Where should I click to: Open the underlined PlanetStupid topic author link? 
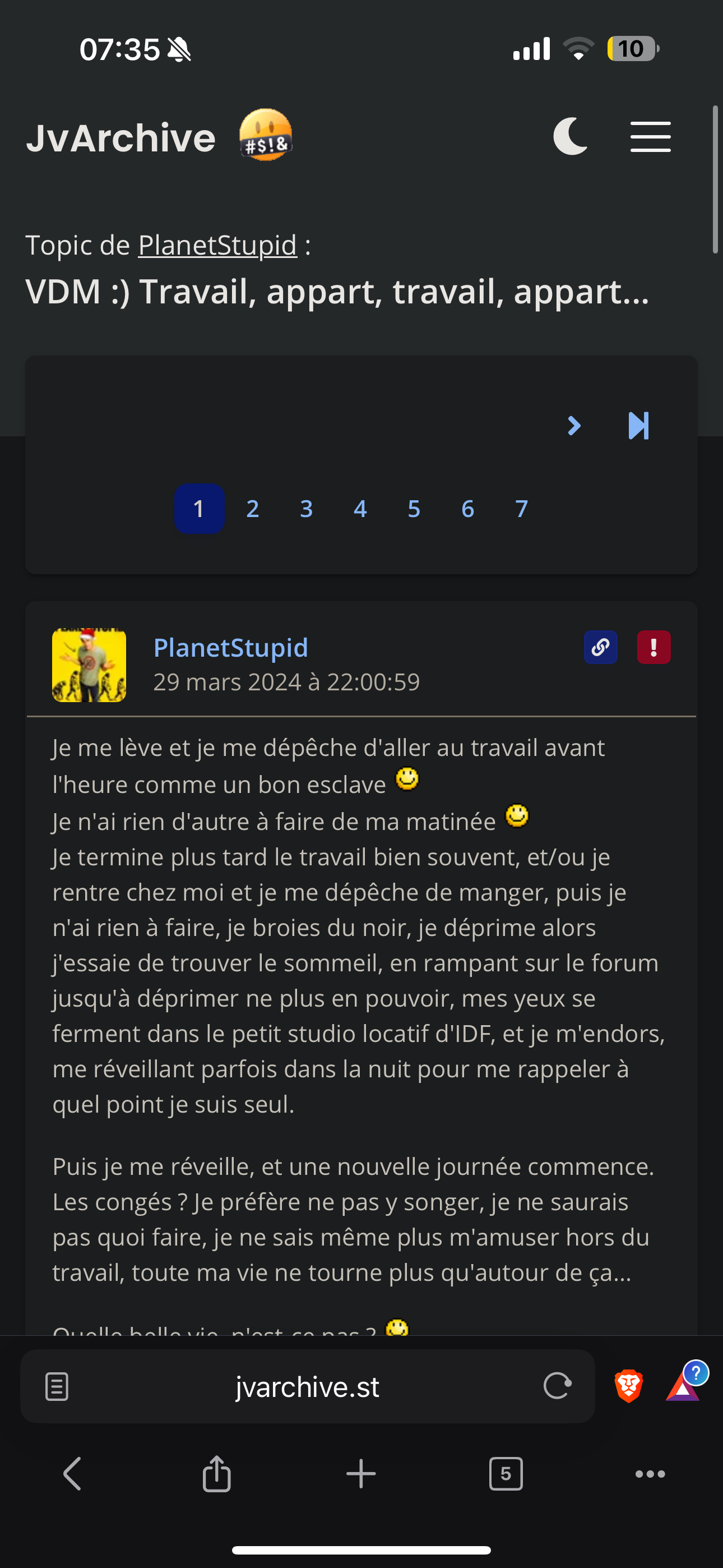(217, 245)
